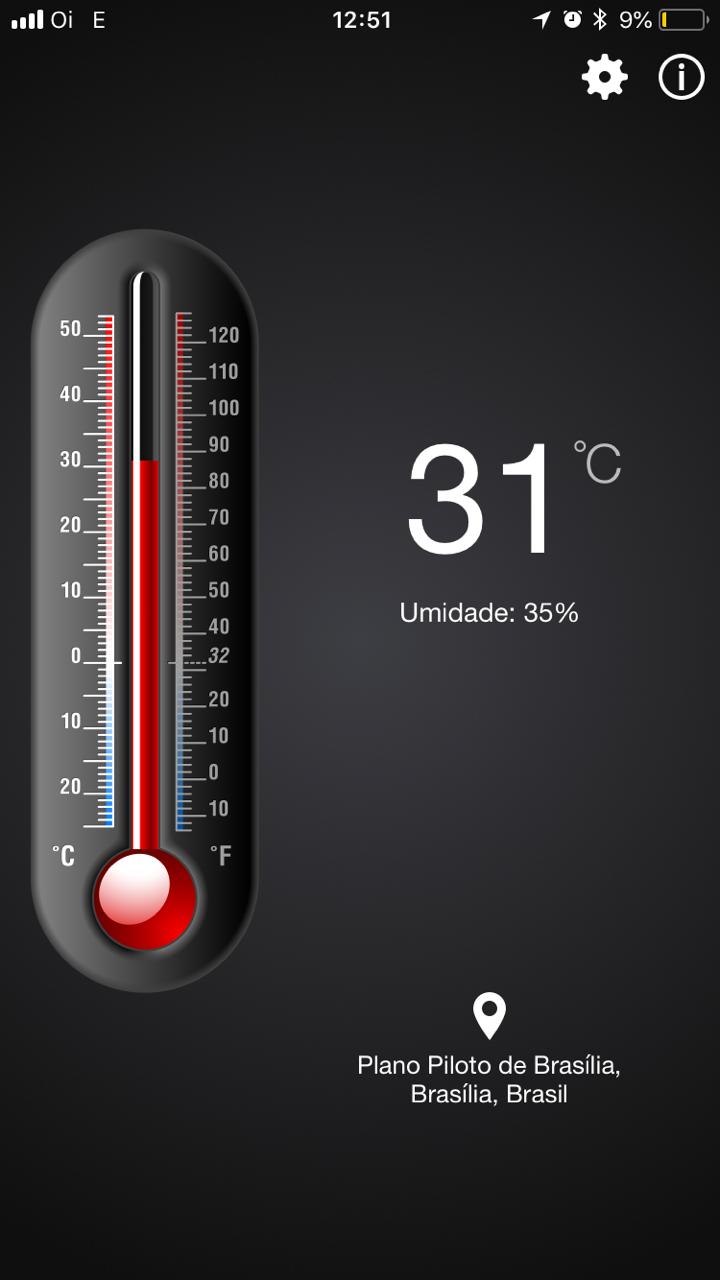Open the settings gear

605,77
